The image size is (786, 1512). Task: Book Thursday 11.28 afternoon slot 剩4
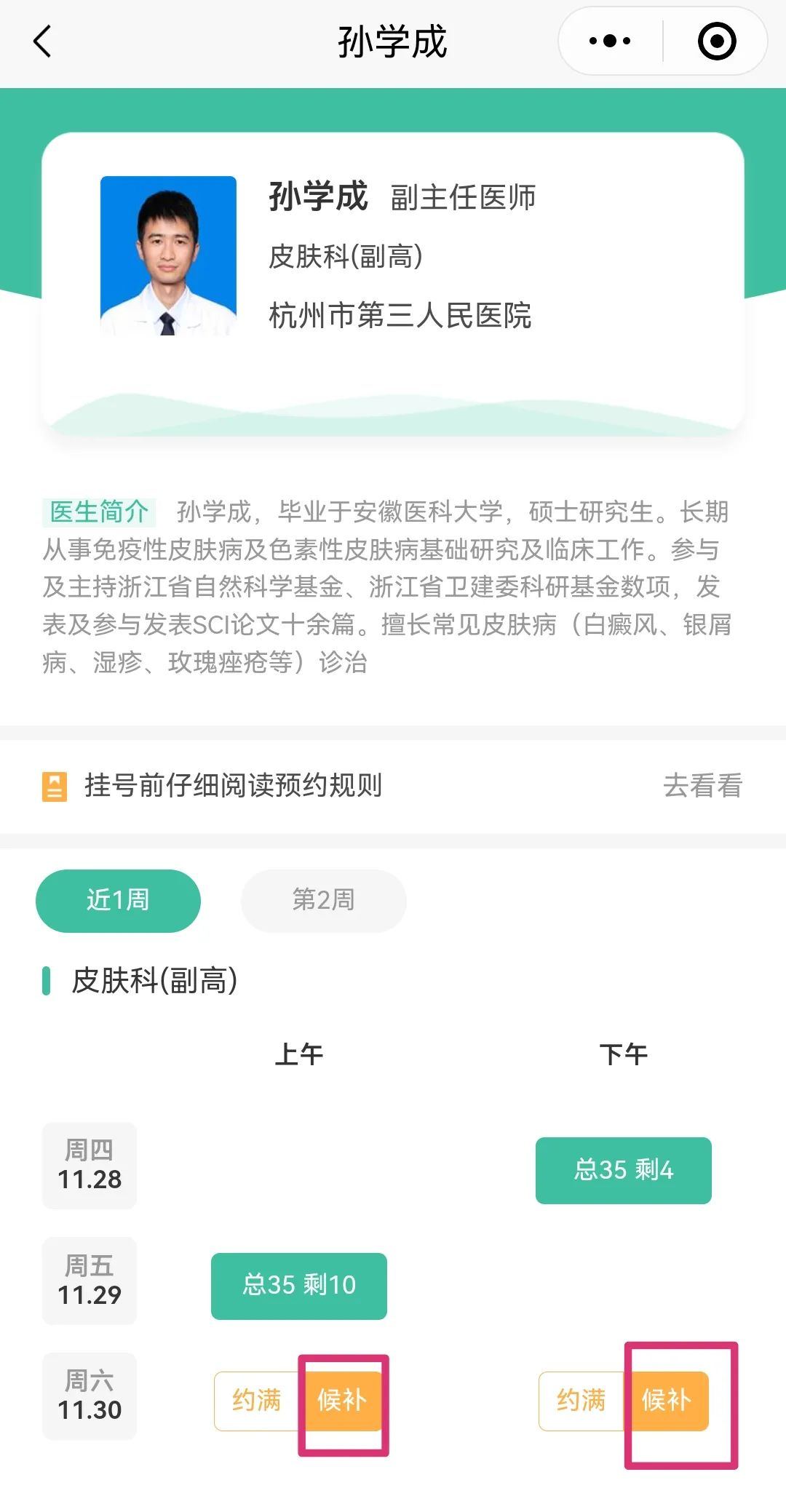coord(623,1170)
